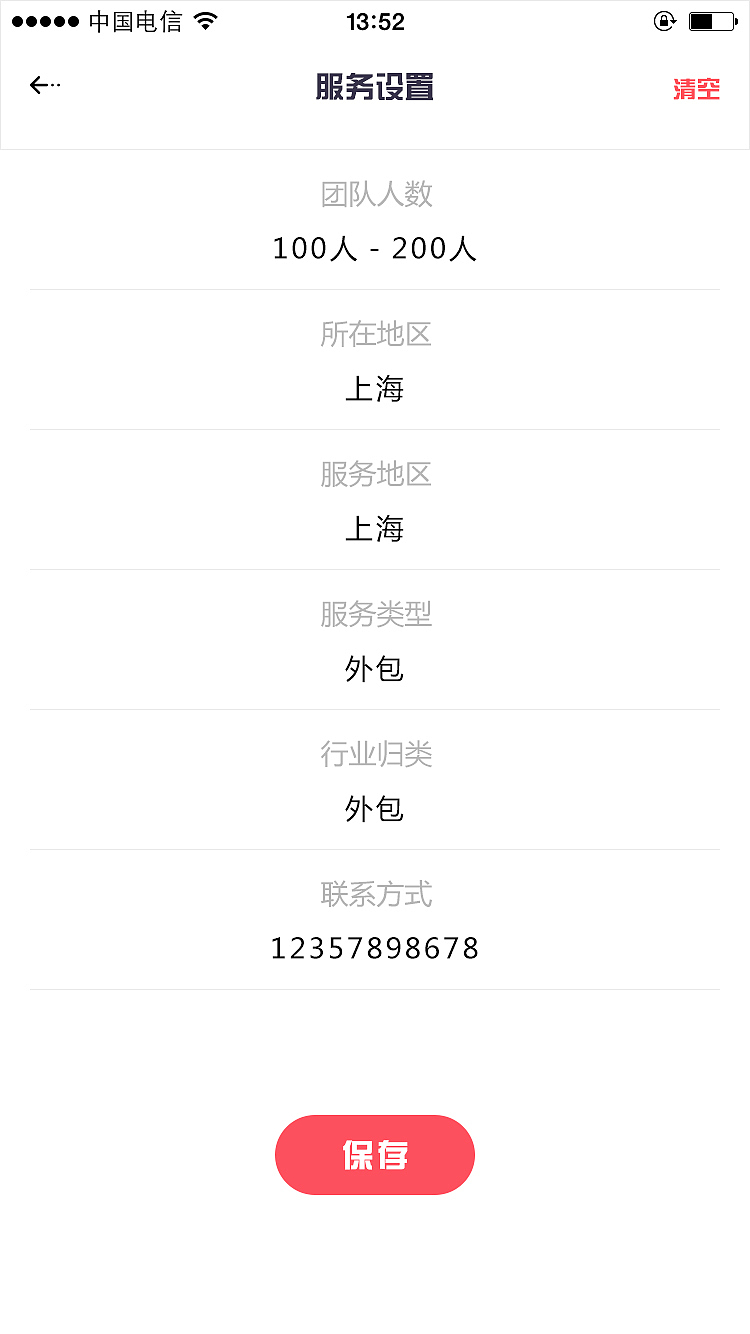Tap 清空 to clear all settings
This screenshot has height=1334, width=750.
tap(696, 89)
